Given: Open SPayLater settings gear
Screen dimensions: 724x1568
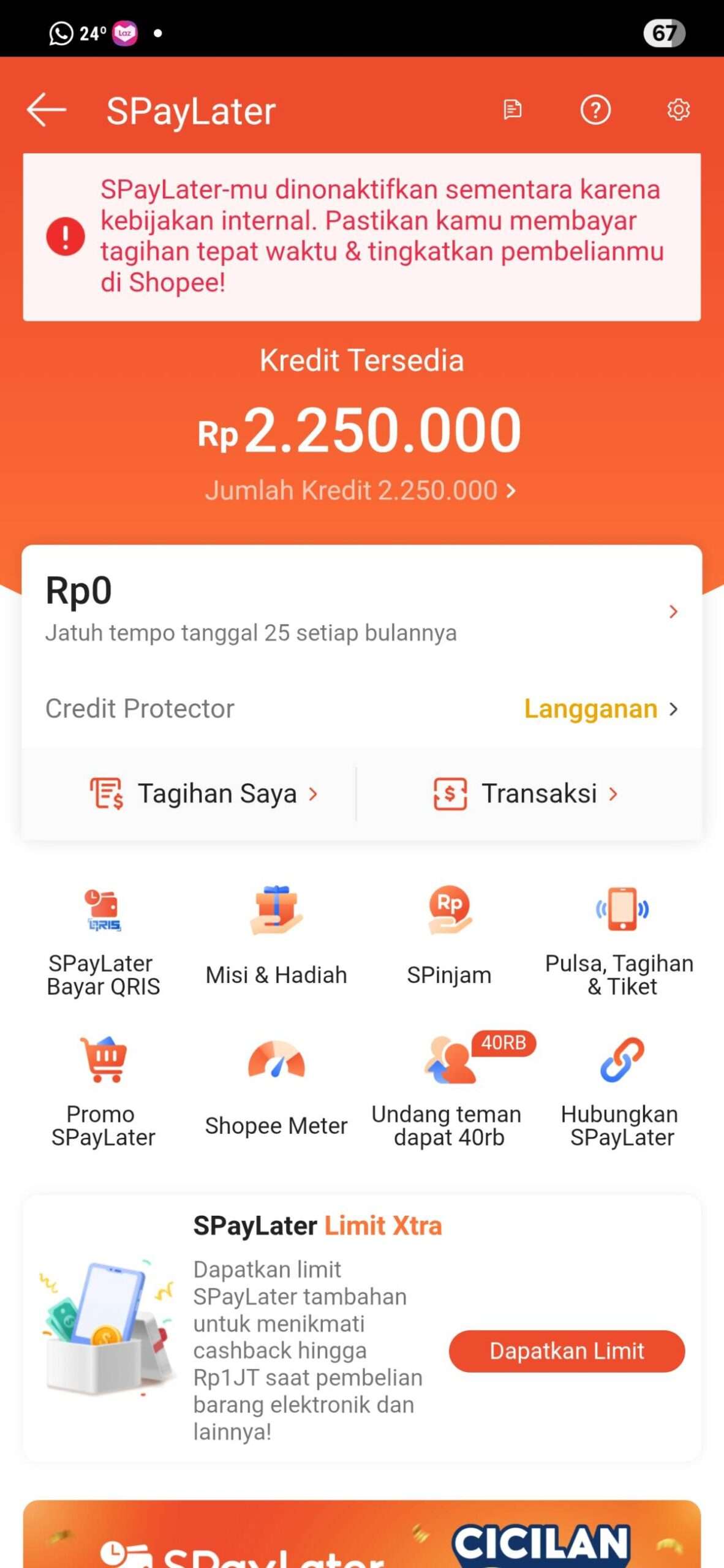Looking at the screenshot, I should coord(678,110).
